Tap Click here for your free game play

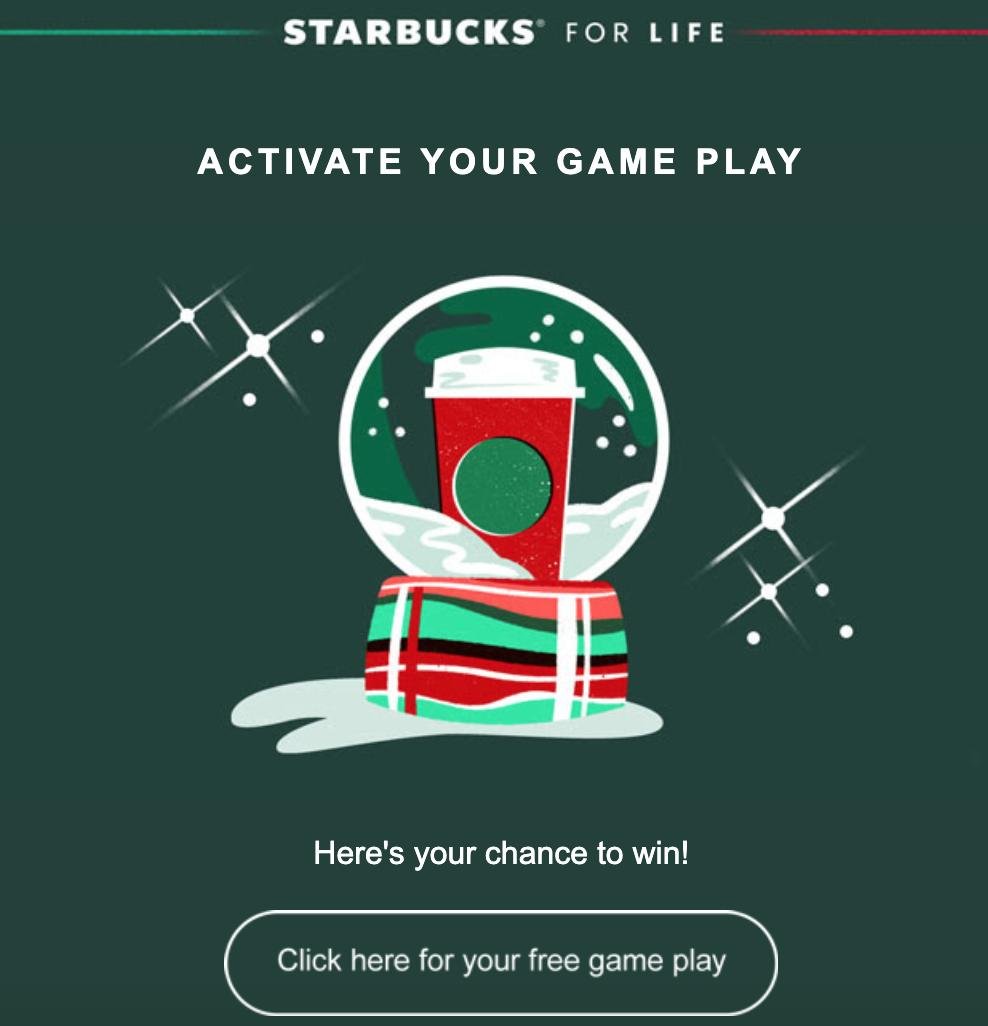coord(501,962)
